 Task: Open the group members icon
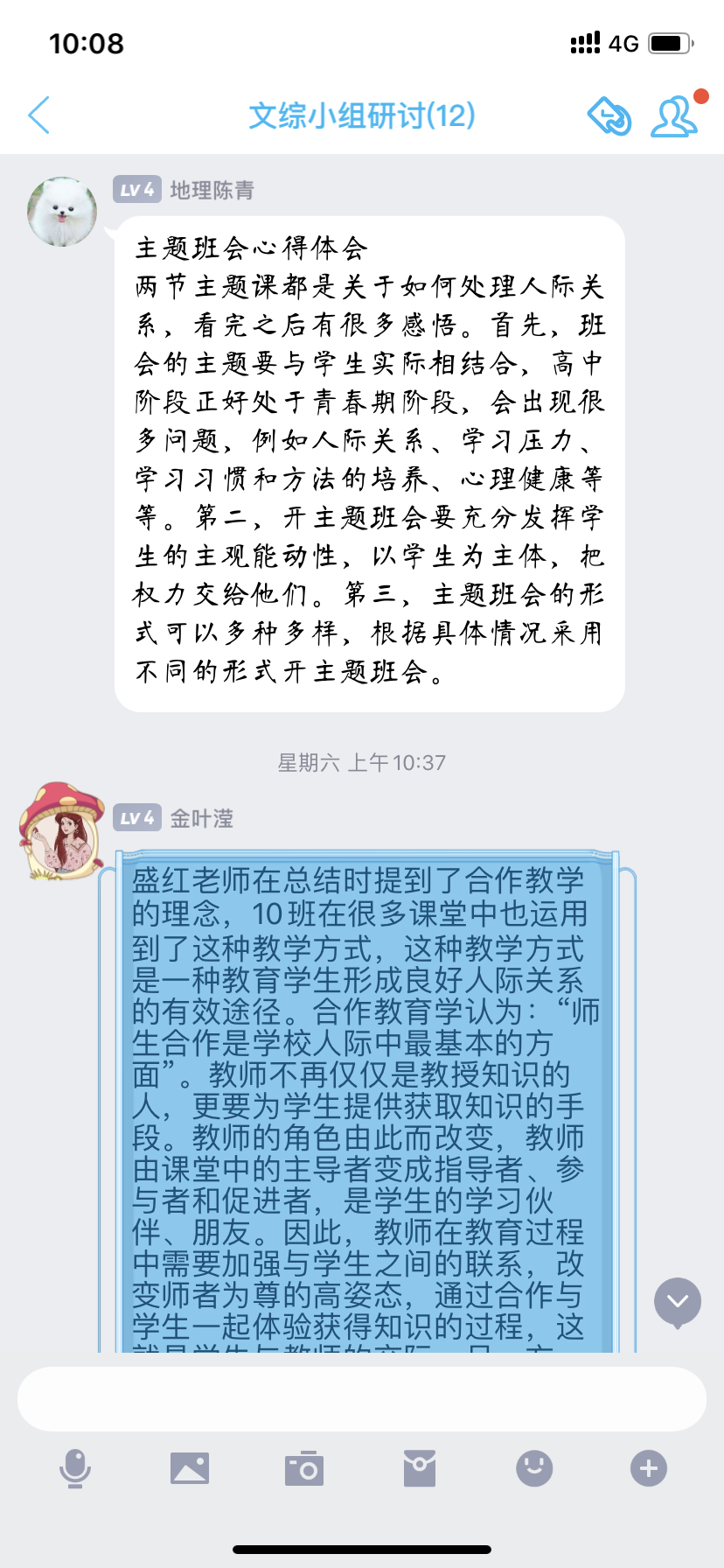(x=674, y=116)
